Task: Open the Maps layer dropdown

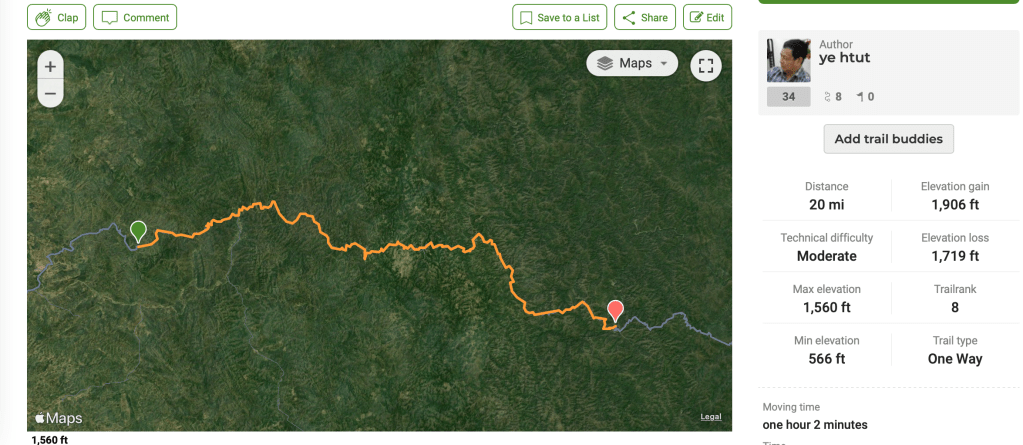Action: click(632, 63)
